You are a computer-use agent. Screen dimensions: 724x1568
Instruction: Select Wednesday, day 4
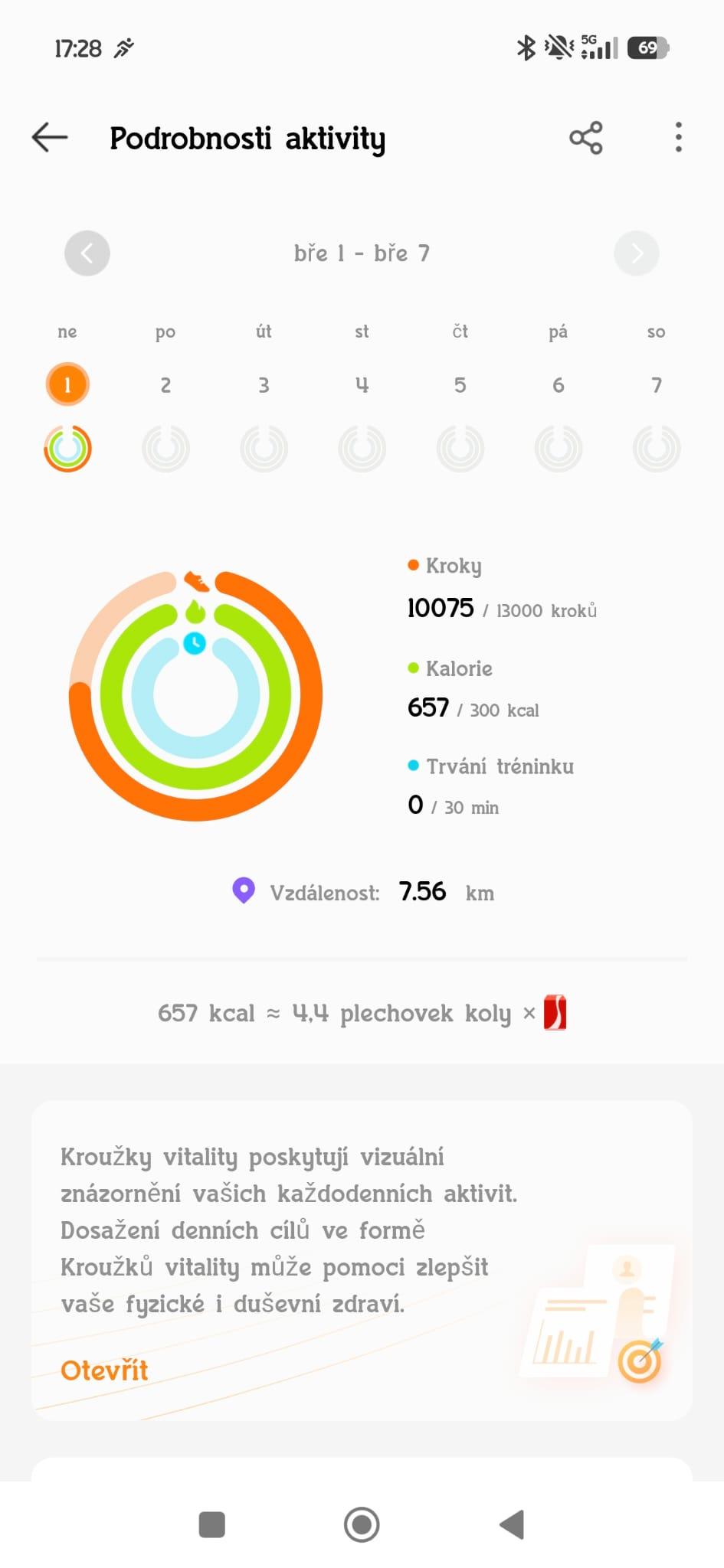point(362,385)
